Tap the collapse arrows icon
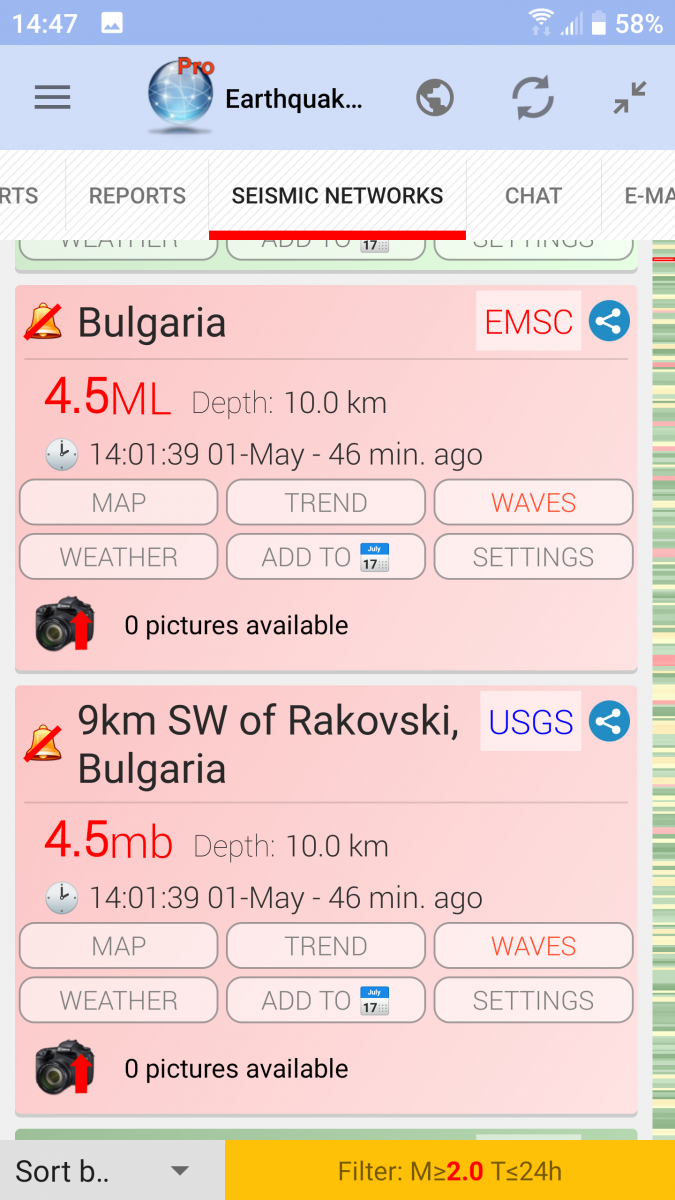 [630, 97]
